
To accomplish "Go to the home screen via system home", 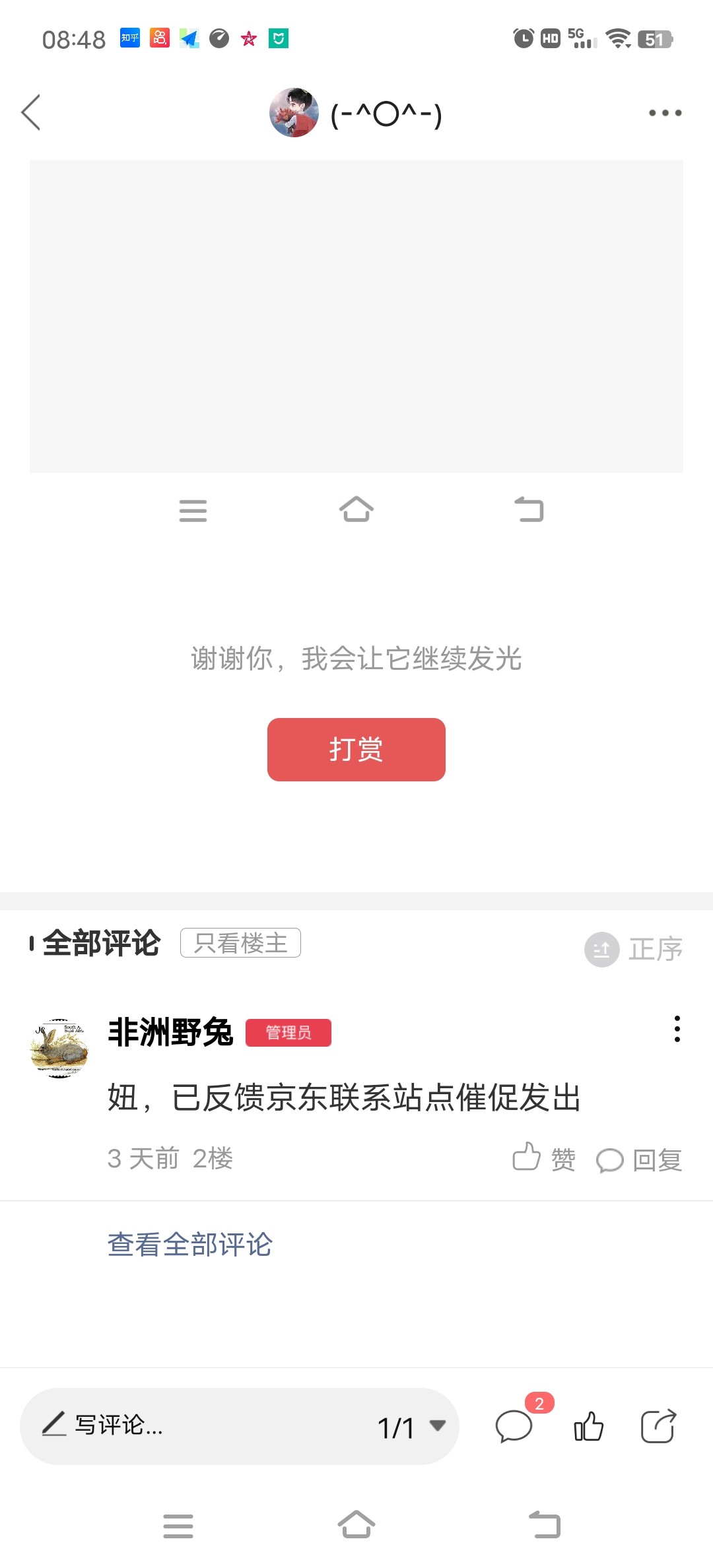I will pyautogui.click(x=356, y=1524).
